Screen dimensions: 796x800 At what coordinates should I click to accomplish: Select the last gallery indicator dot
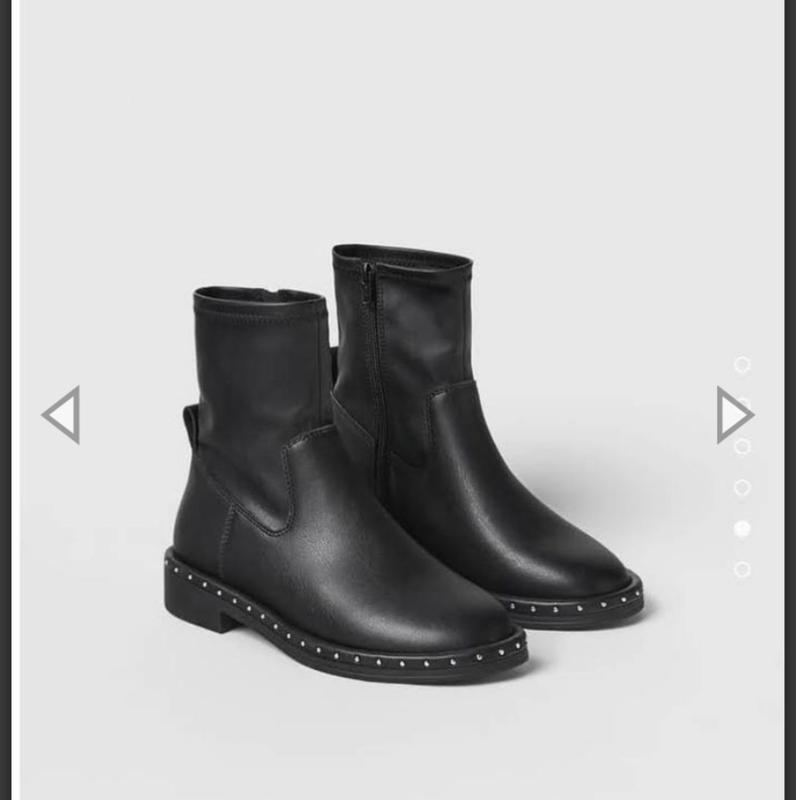click(742, 569)
